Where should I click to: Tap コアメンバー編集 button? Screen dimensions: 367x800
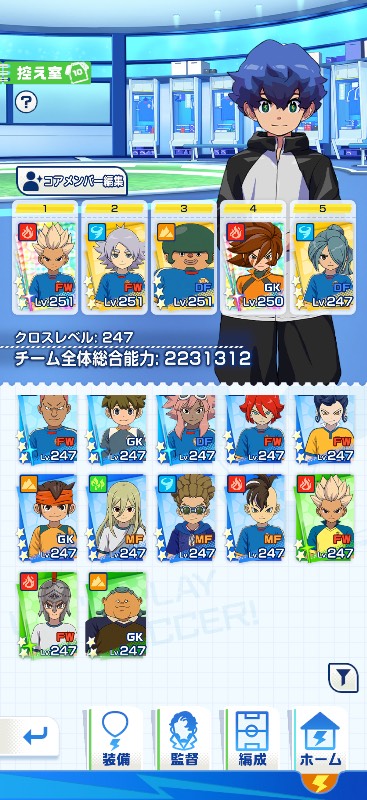pyautogui.click(x=72, y=181)
